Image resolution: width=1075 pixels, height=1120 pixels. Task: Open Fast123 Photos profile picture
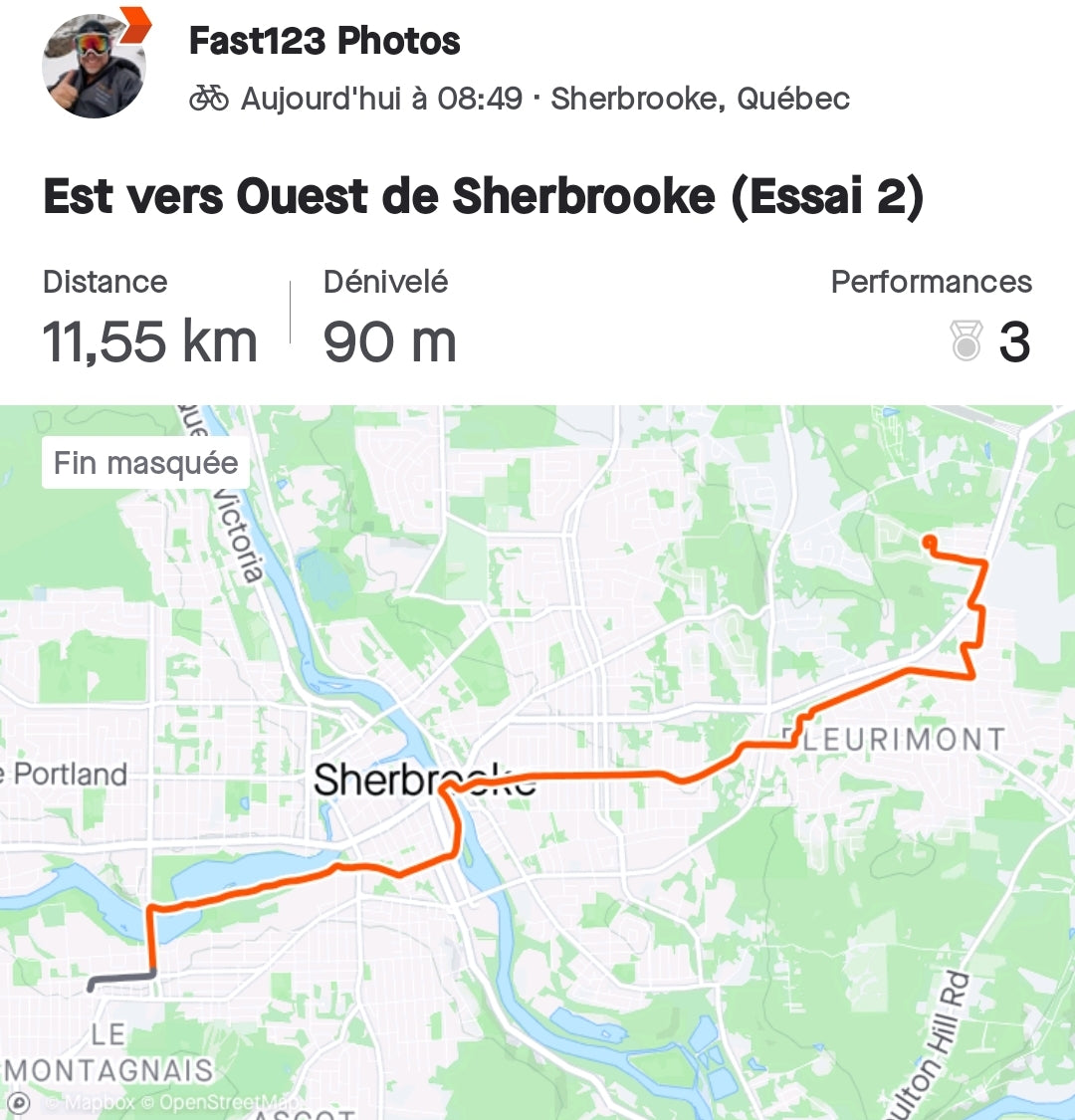pyautogui.click(x=93, y=67)
